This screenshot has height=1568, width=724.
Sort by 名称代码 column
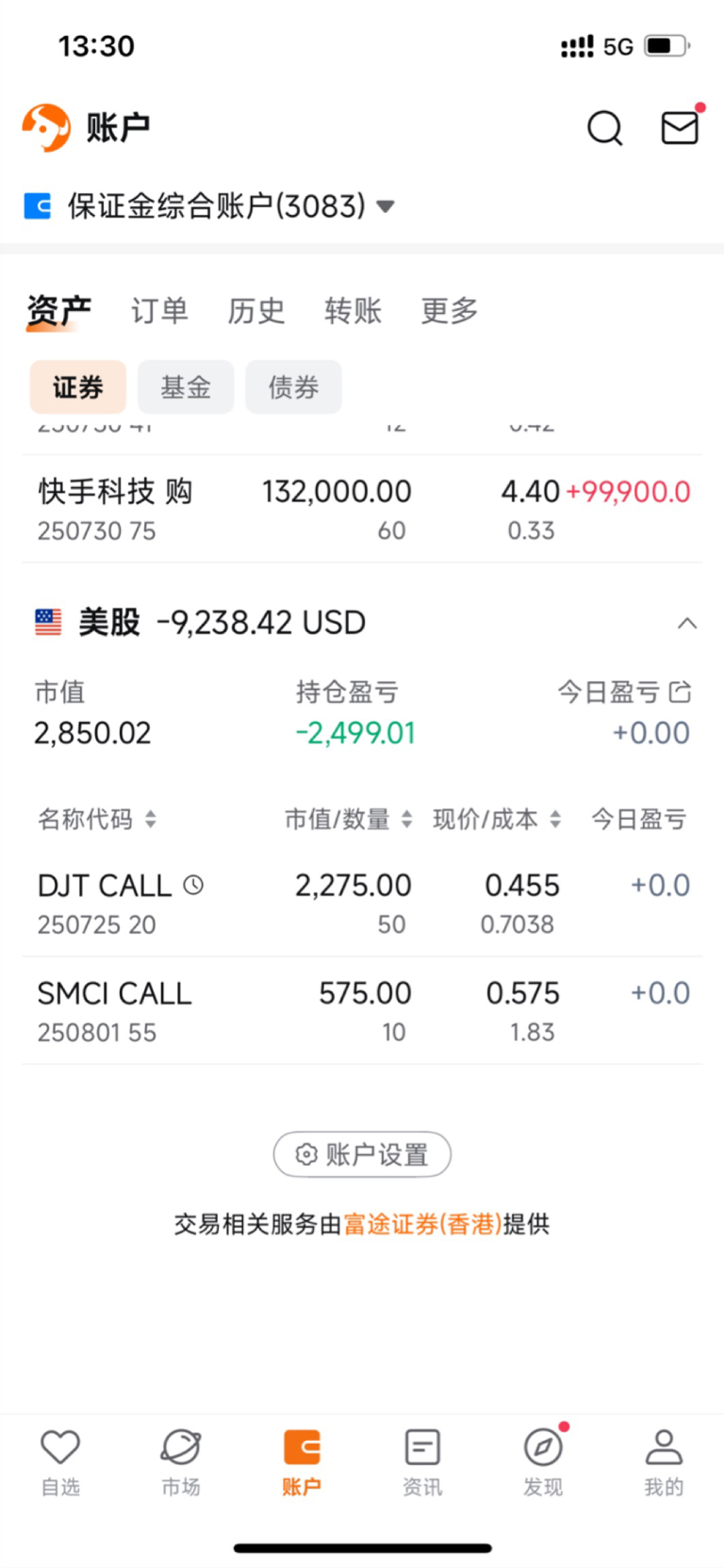coord(96,820)
